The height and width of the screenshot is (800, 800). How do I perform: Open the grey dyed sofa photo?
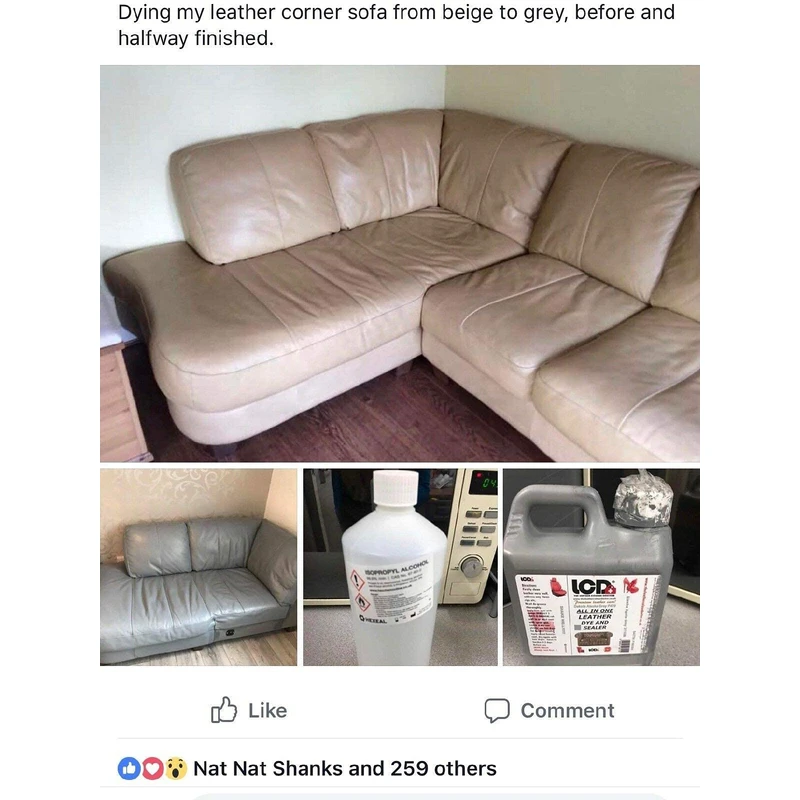pyautogui.click(x=198, y=567)
